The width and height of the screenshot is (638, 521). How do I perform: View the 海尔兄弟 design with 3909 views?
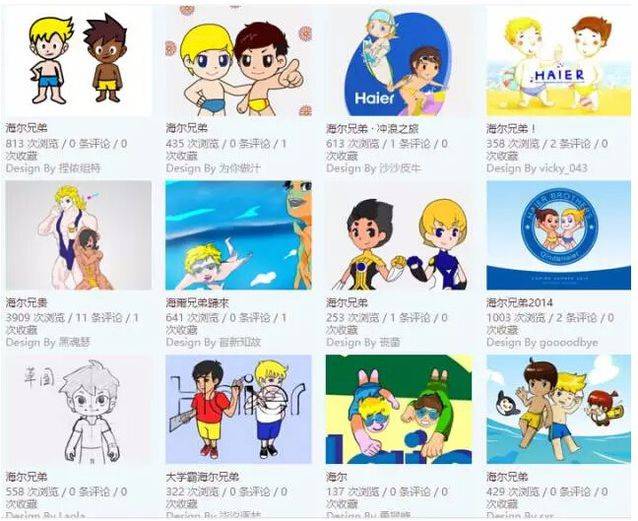coord(78,236)
